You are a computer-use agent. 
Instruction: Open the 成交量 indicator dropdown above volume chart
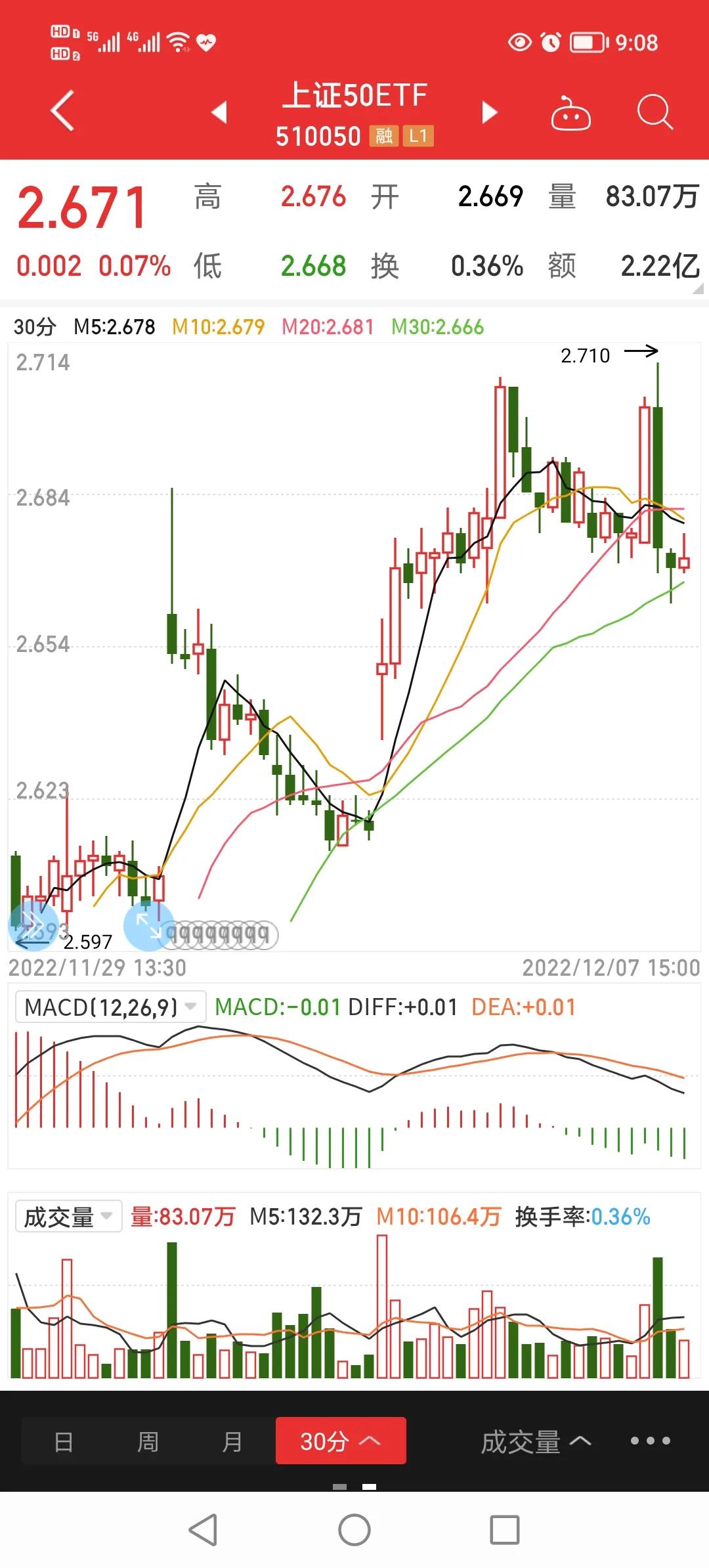point(68,1217)
